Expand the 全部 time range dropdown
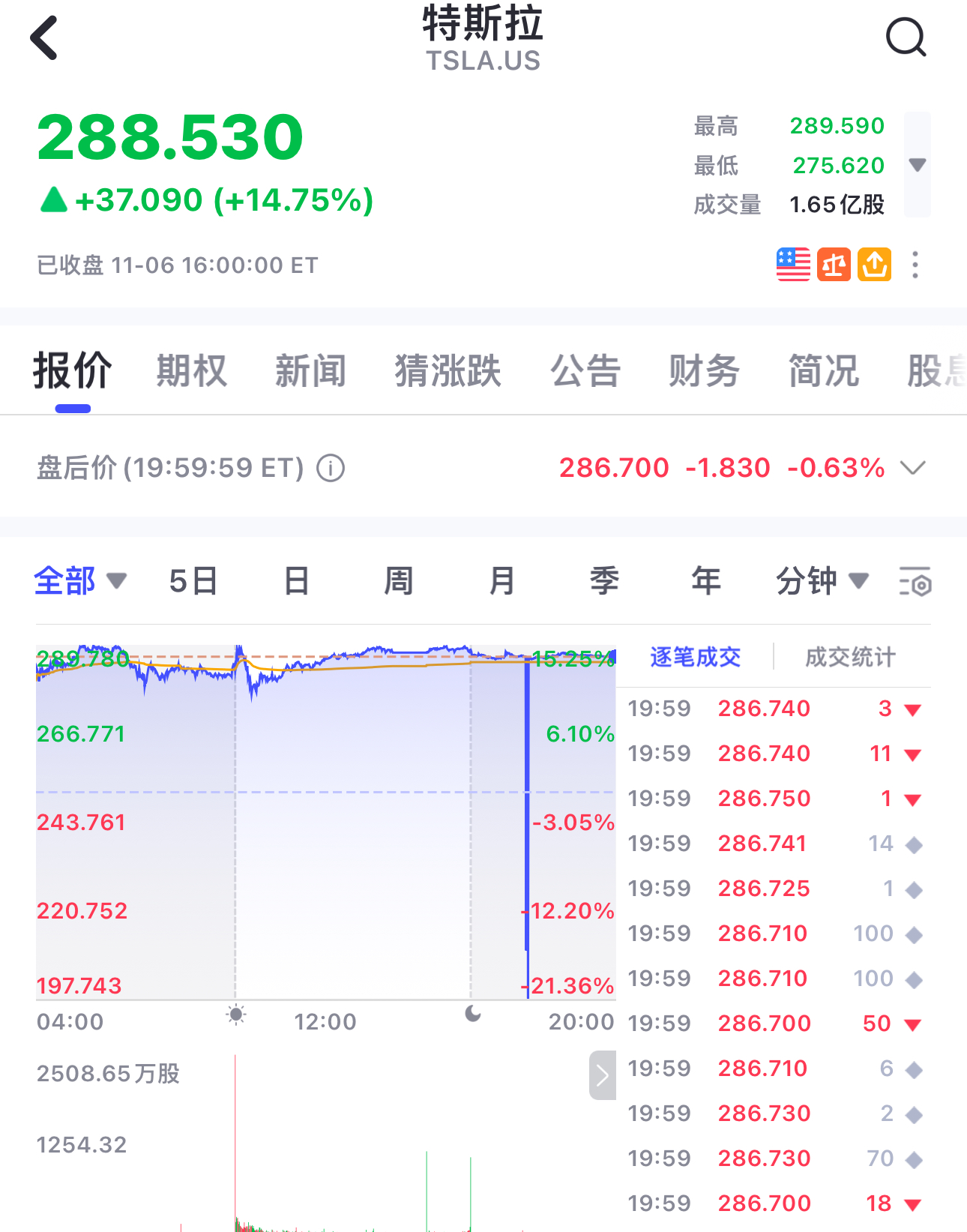 click(x=79, y=581)
